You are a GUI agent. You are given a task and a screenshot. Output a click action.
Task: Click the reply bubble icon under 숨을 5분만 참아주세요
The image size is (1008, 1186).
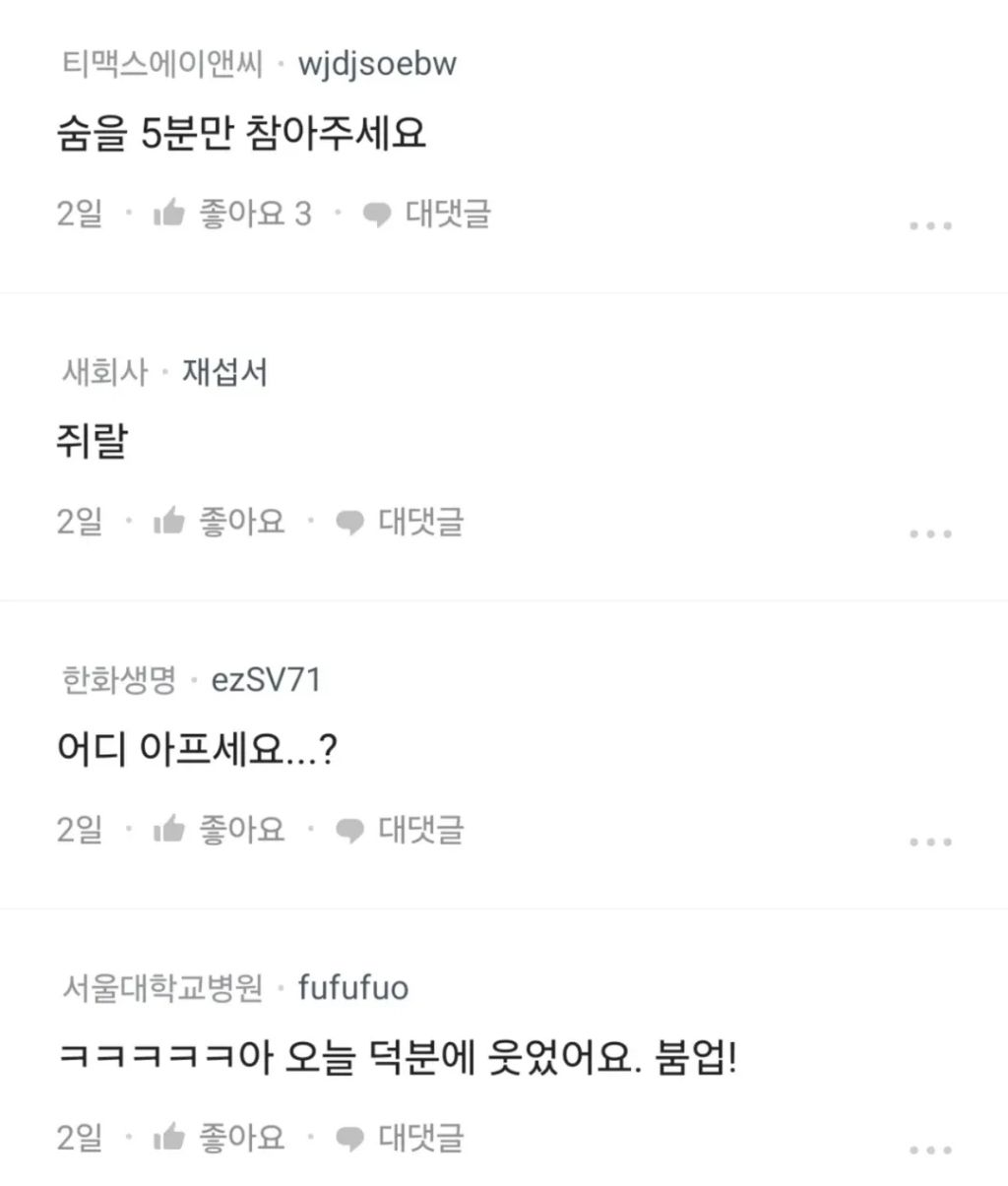(377, 214)
